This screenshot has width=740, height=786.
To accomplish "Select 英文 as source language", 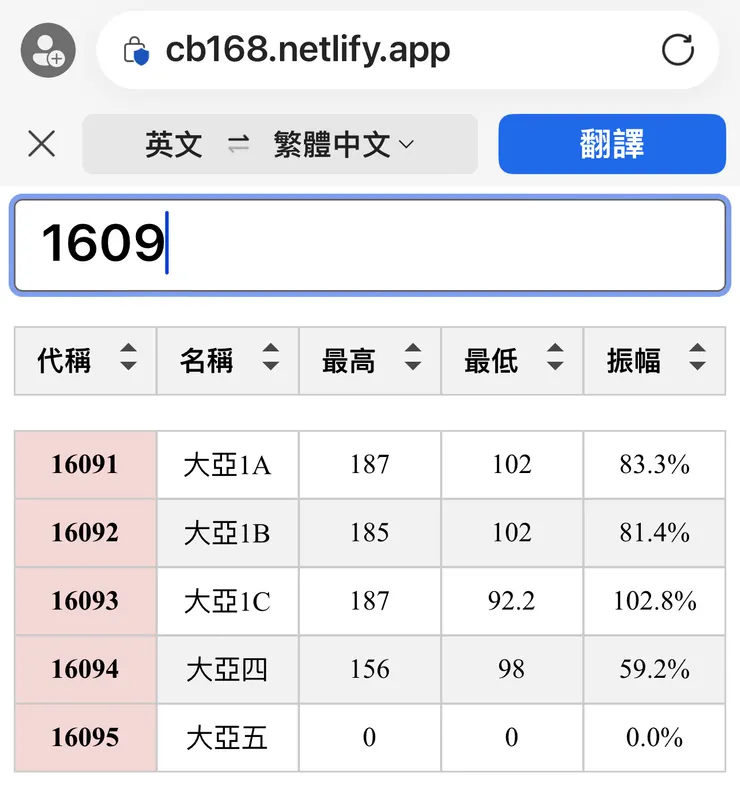I will [173, 144].
